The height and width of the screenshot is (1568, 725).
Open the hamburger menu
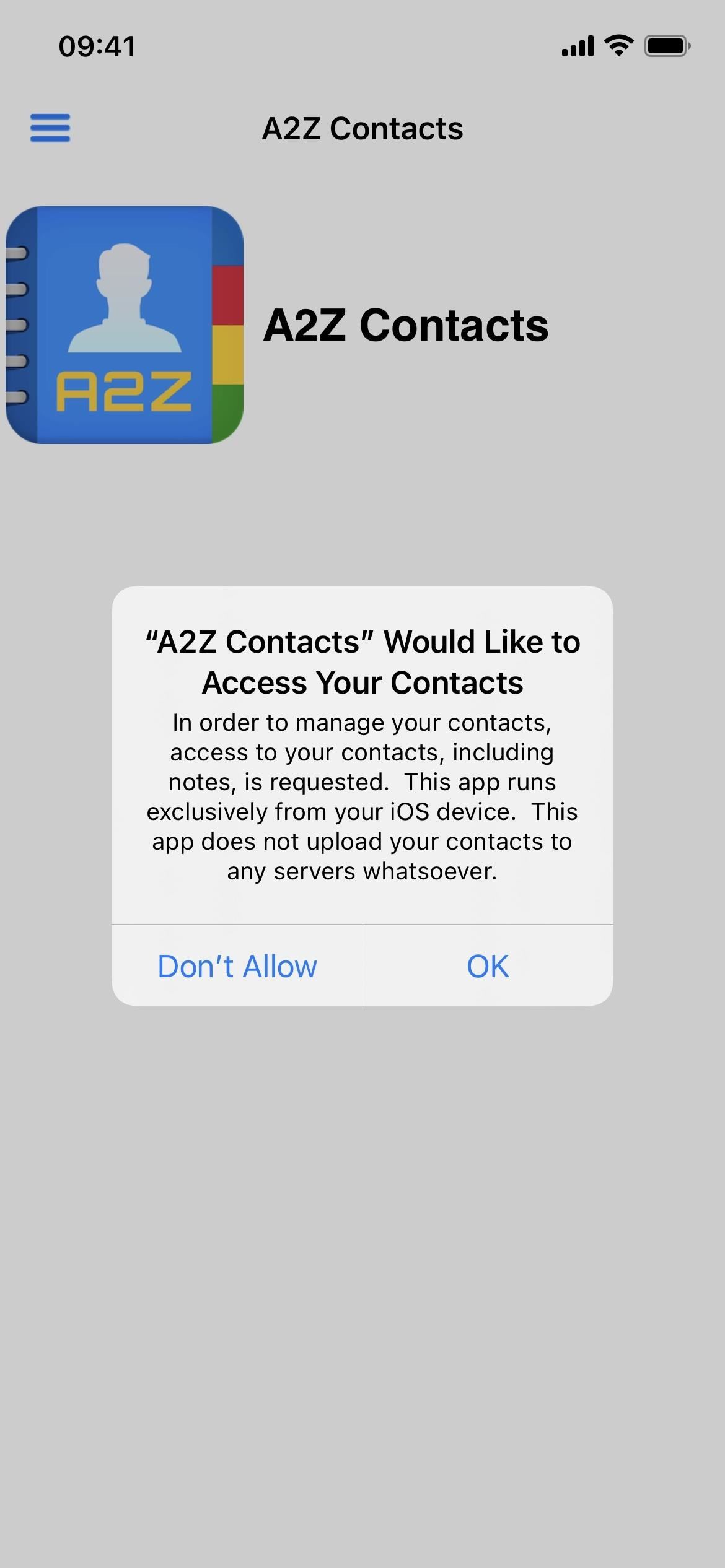tap(50, 128)
